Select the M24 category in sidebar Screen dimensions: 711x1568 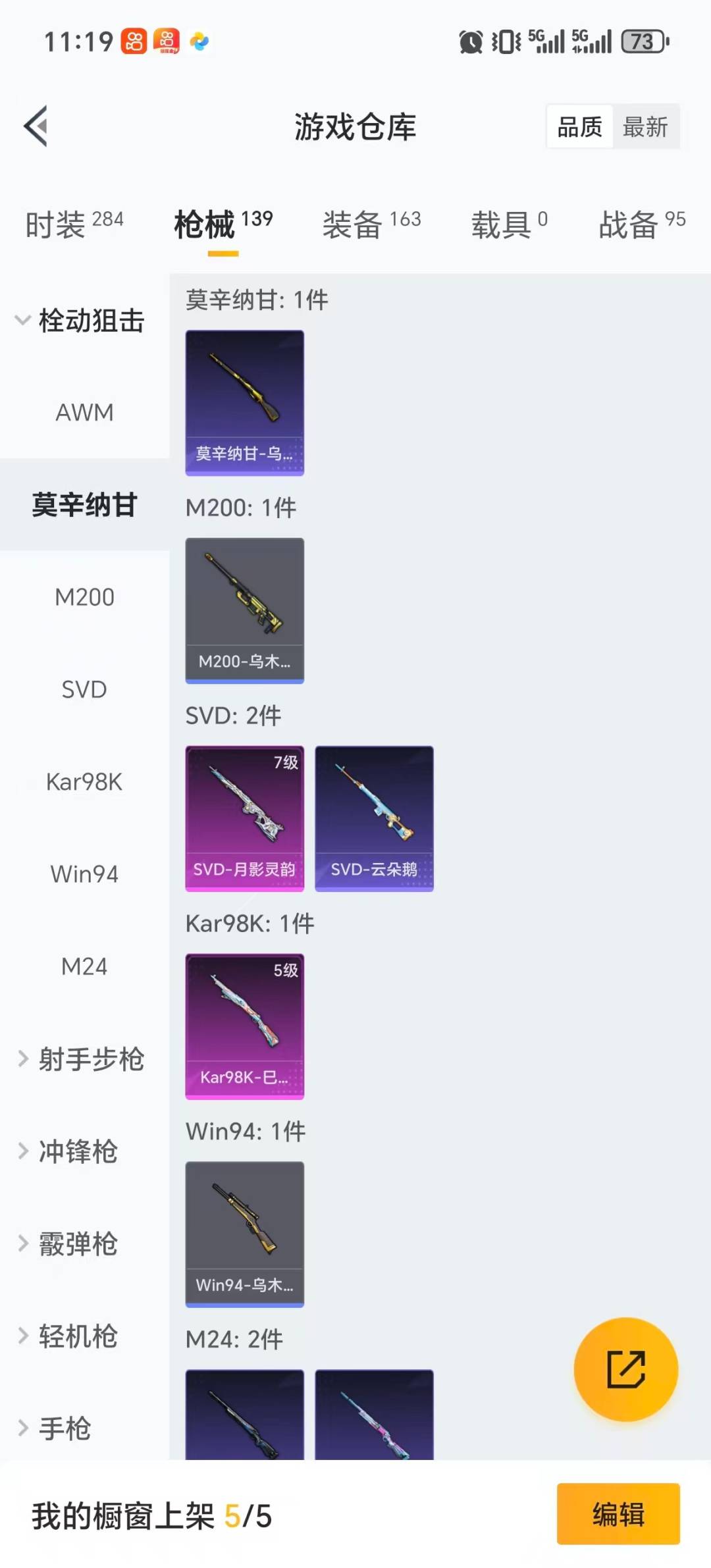point(84,966)
